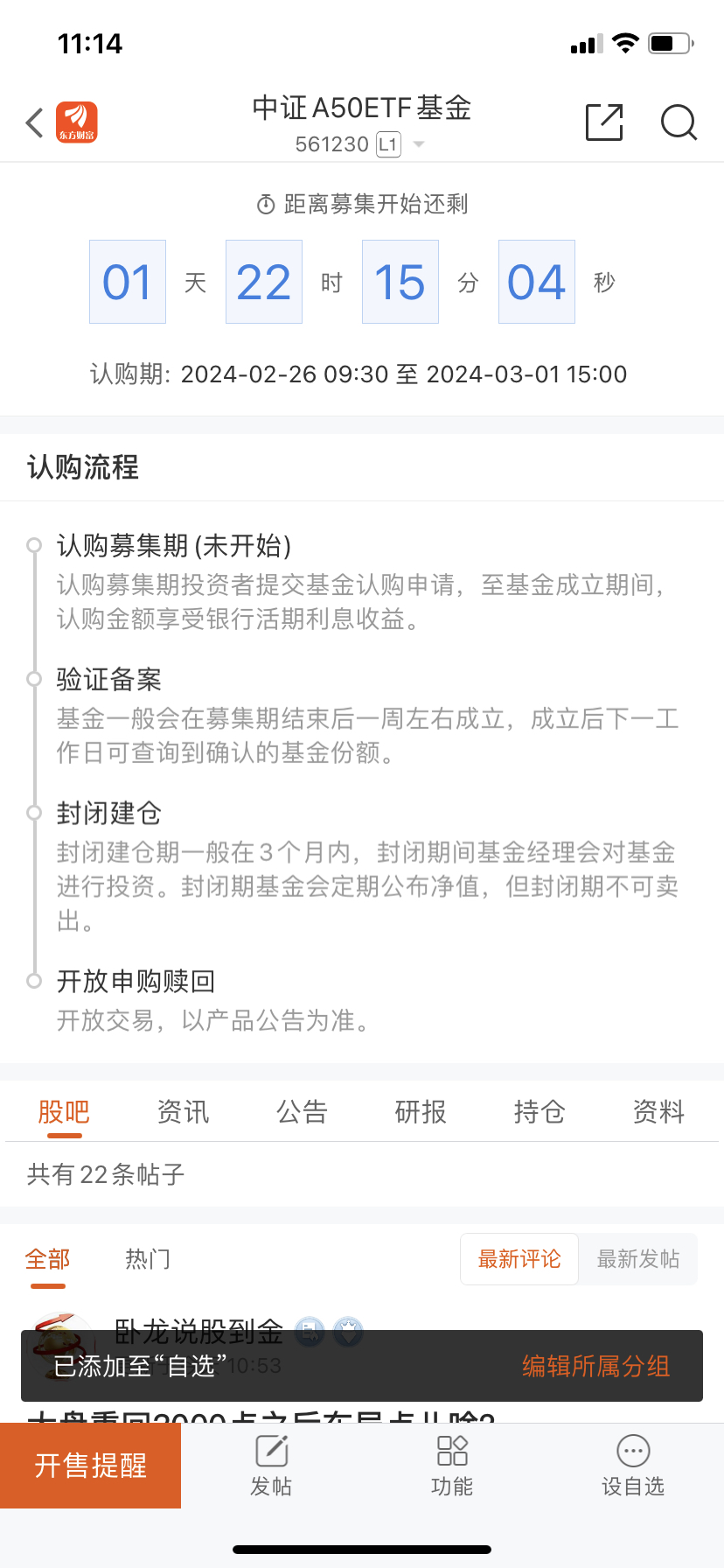Open 发帖 (post) in the bottom bar
724x1568 pixels.
(x=271, y=1466)
